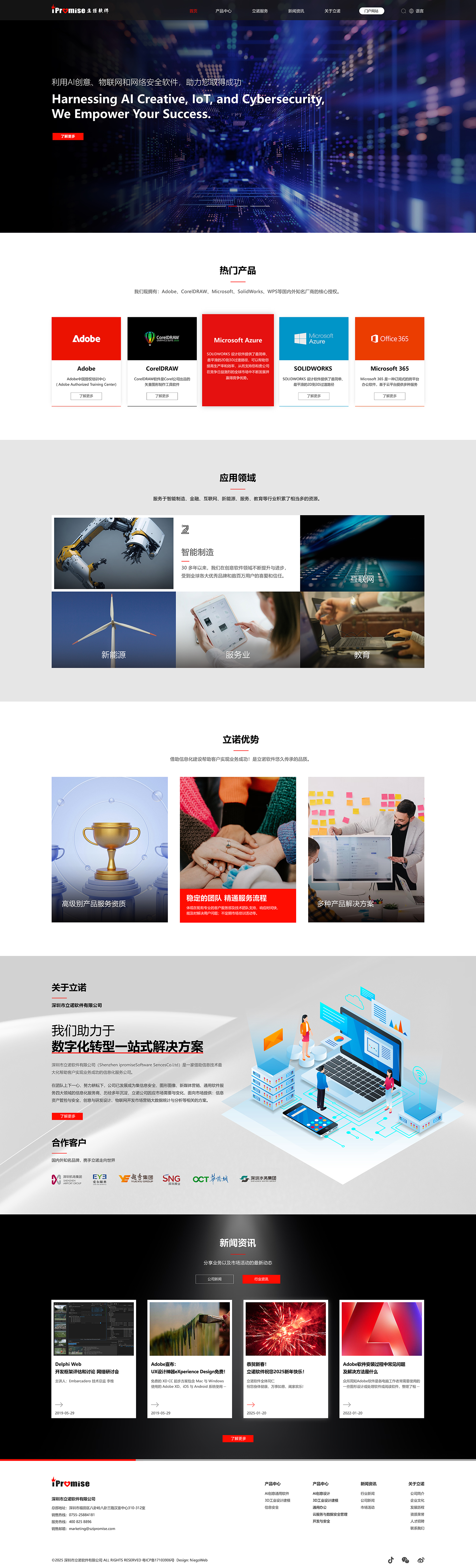Switch to the 行业资讯 news tab
The height and width of the screenshot is (1568, 476).
[261, 1279]
